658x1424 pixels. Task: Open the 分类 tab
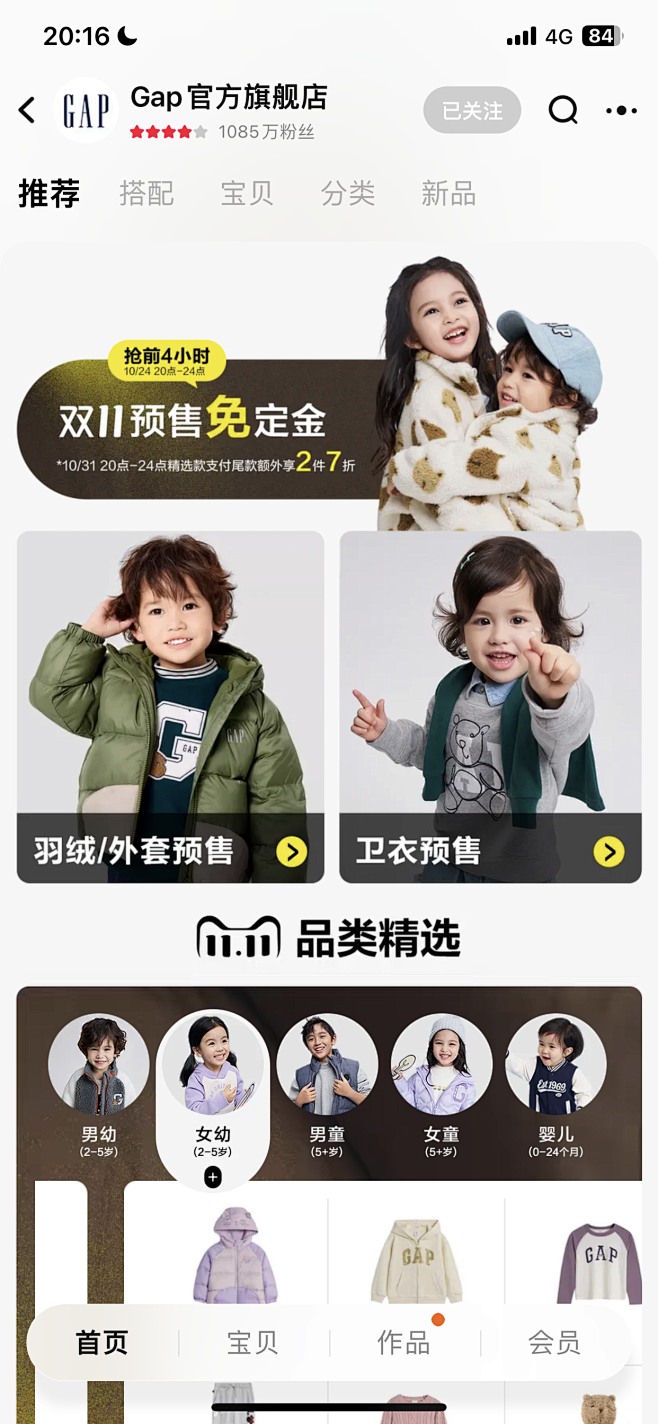[348, 193]
